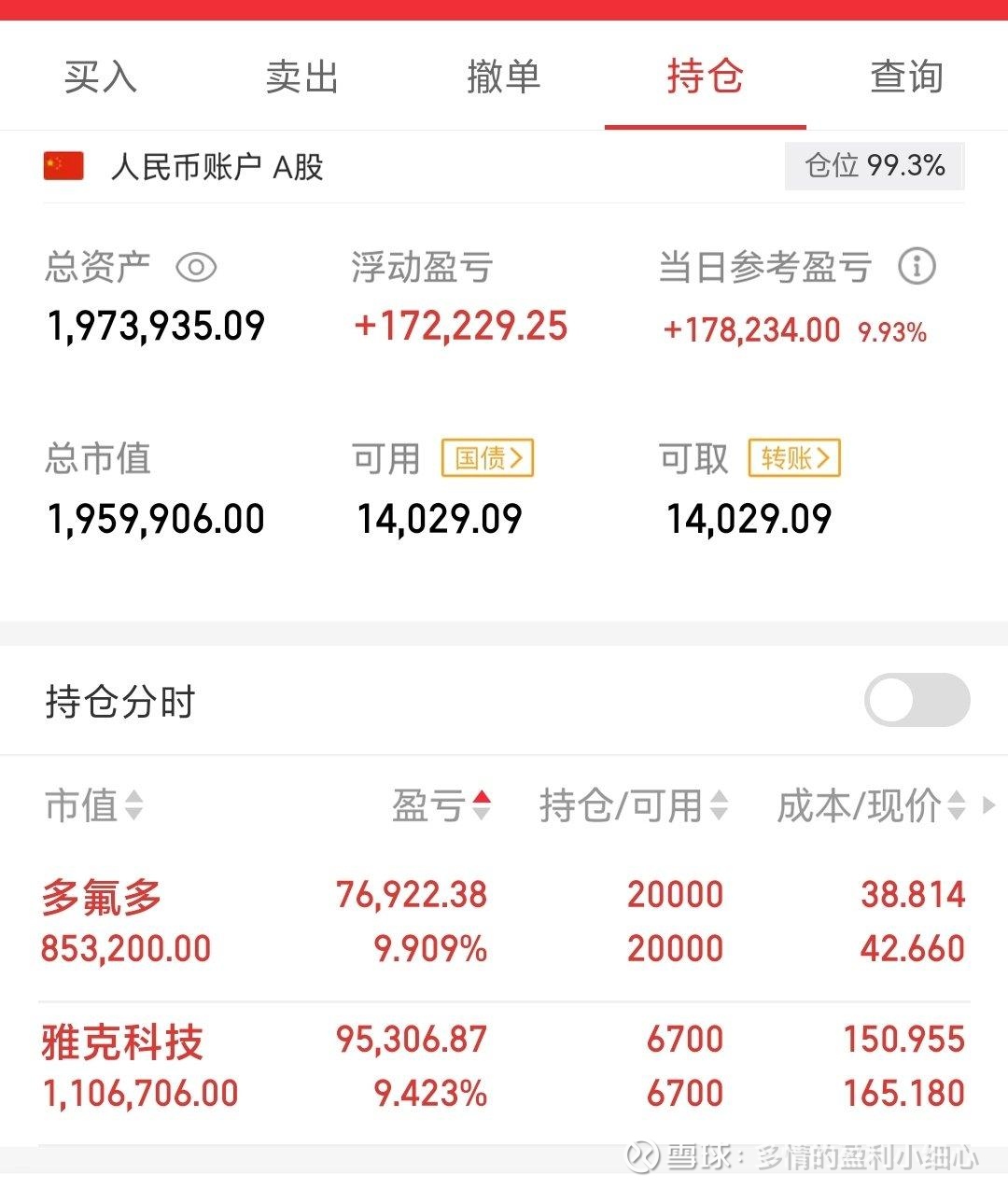Tap the 转账 button next to 可取
The height and width of the screenshot is (1188, 1008).
(794, 458)
